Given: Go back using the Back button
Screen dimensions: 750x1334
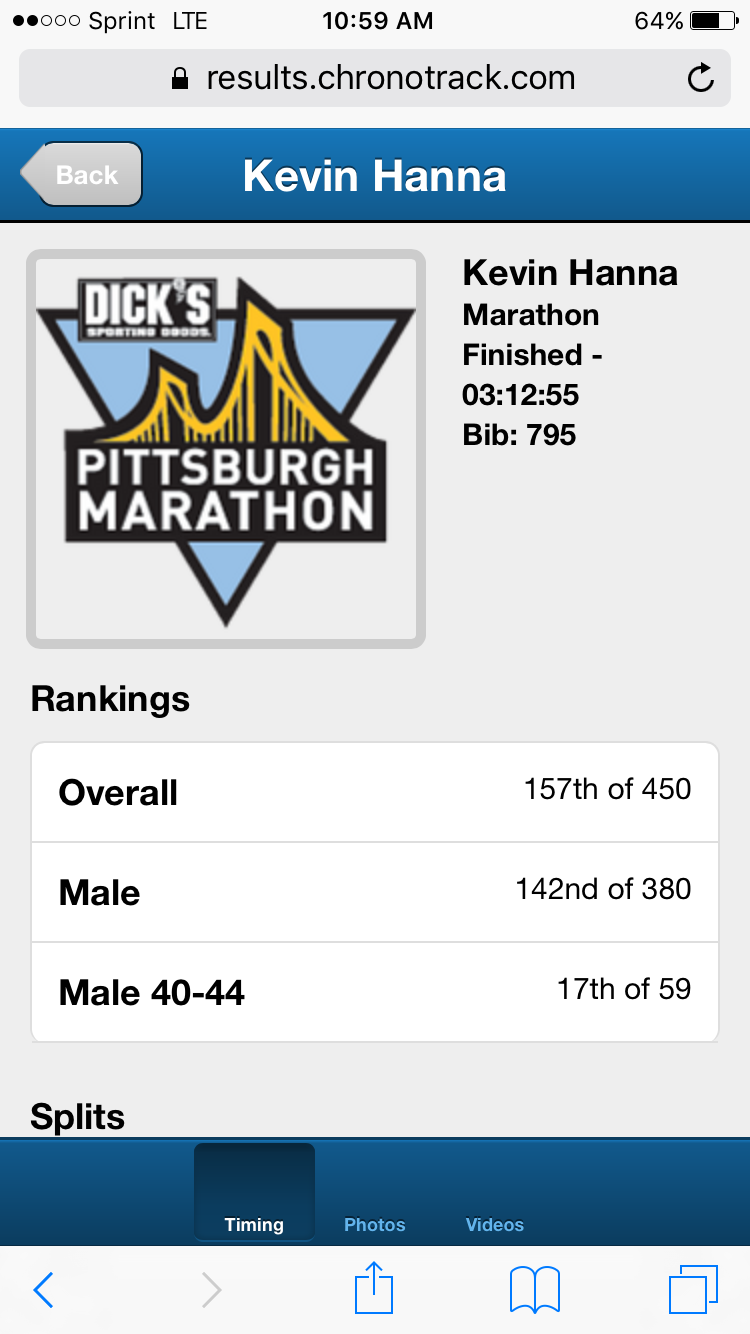Looking at the screenshot, I should tap(82, 175).
